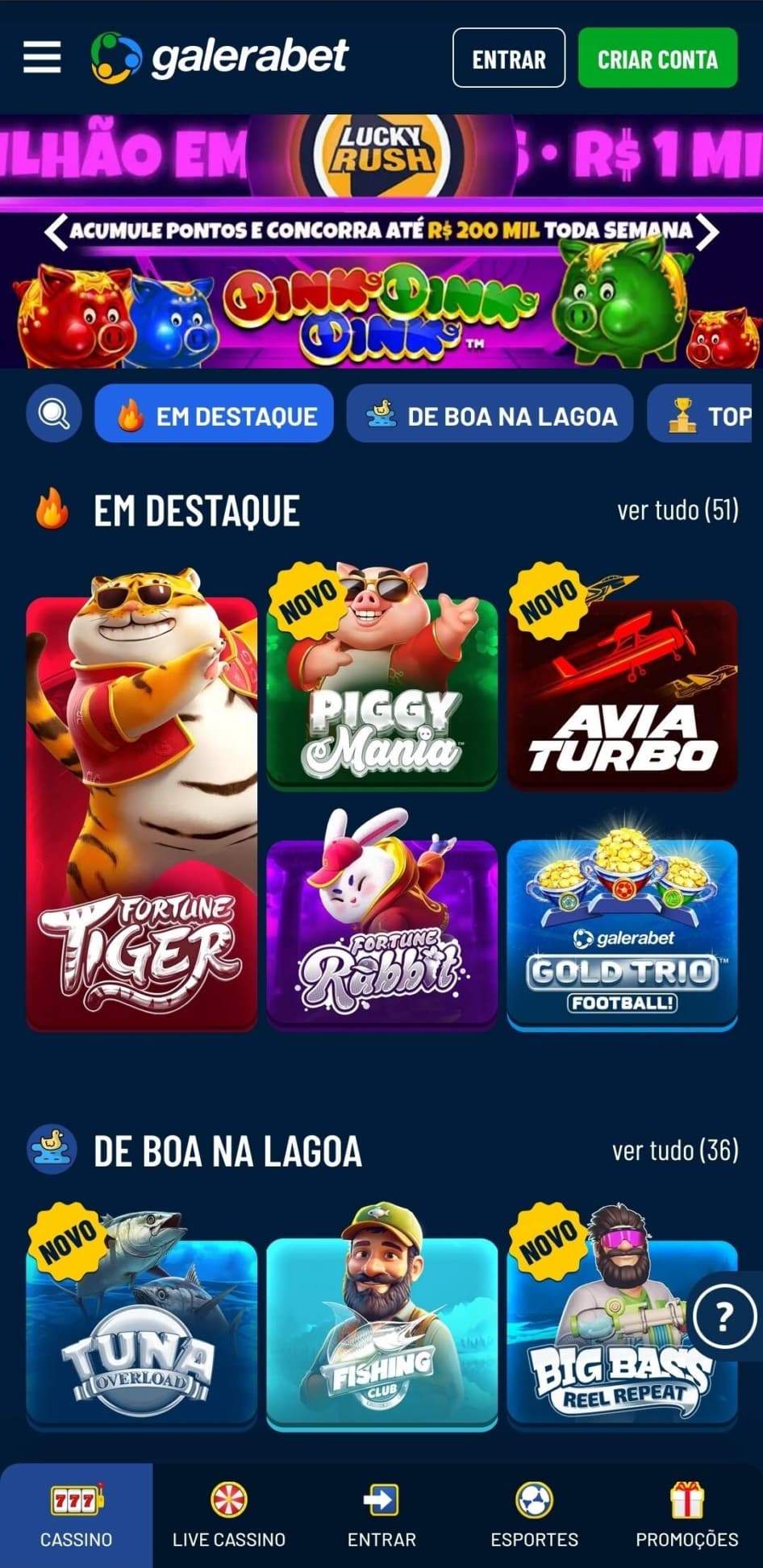Advance banner with right chevron arrow
Screen dimensions: 763x1568
pyautogui.click(x=710, y=231)
